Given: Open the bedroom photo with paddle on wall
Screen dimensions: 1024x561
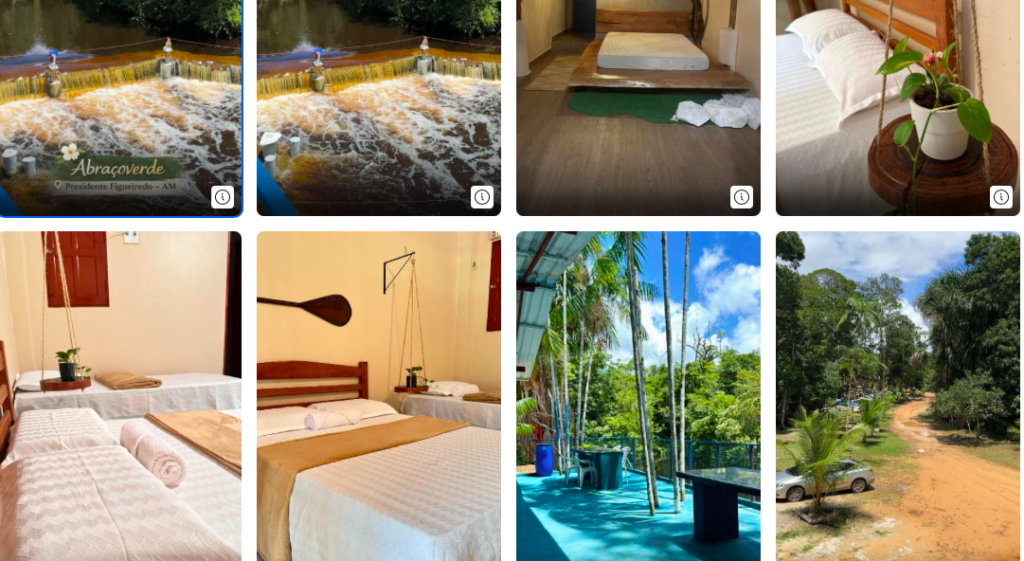Looking at the screenshot, I should click(x=378, y=396).
